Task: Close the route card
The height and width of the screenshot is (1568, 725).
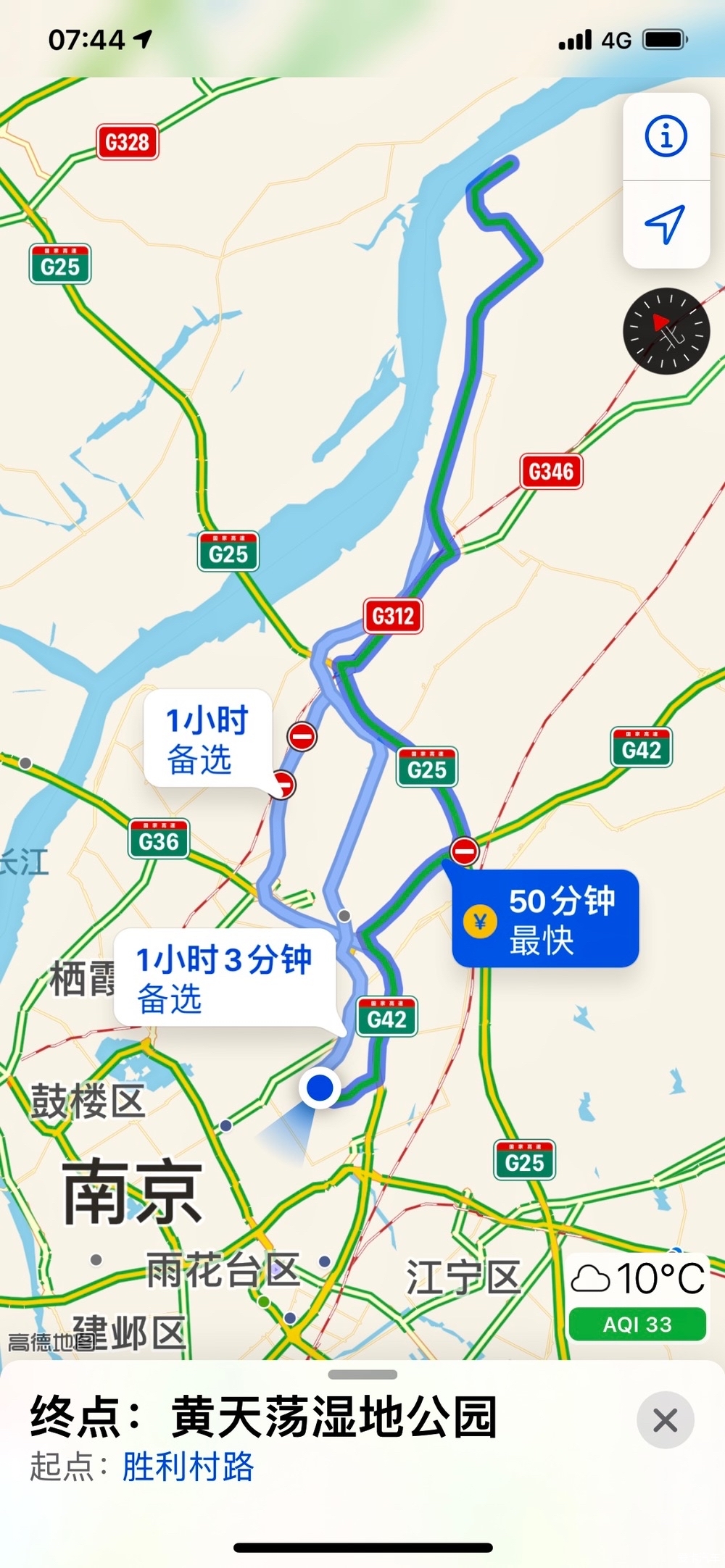Action: (665, 1420)
